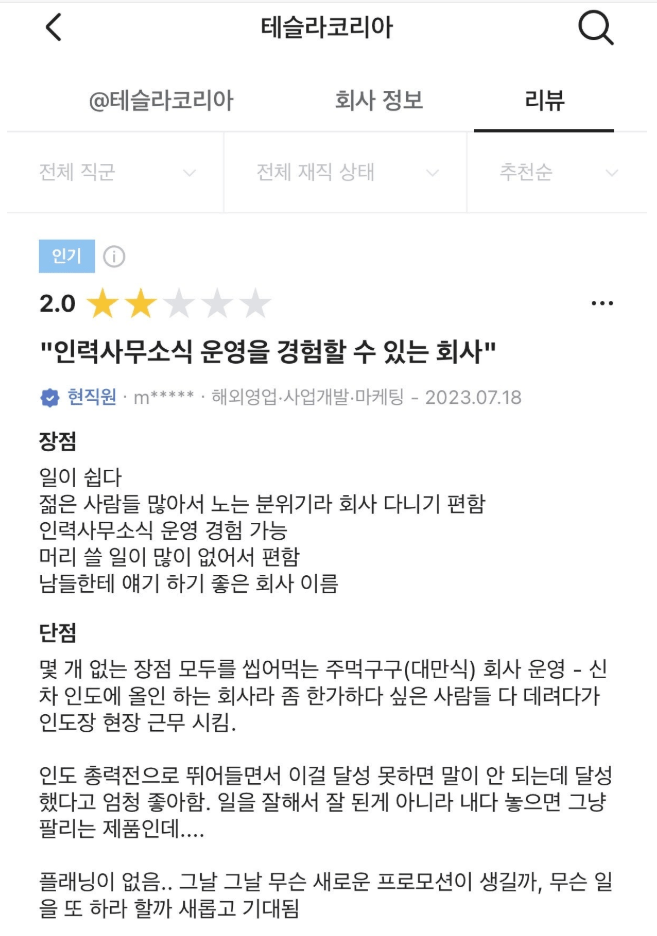The height and width of the screenshot is (936, 657).
Task: Go back using the back arrow
Action: pos(54,28)
